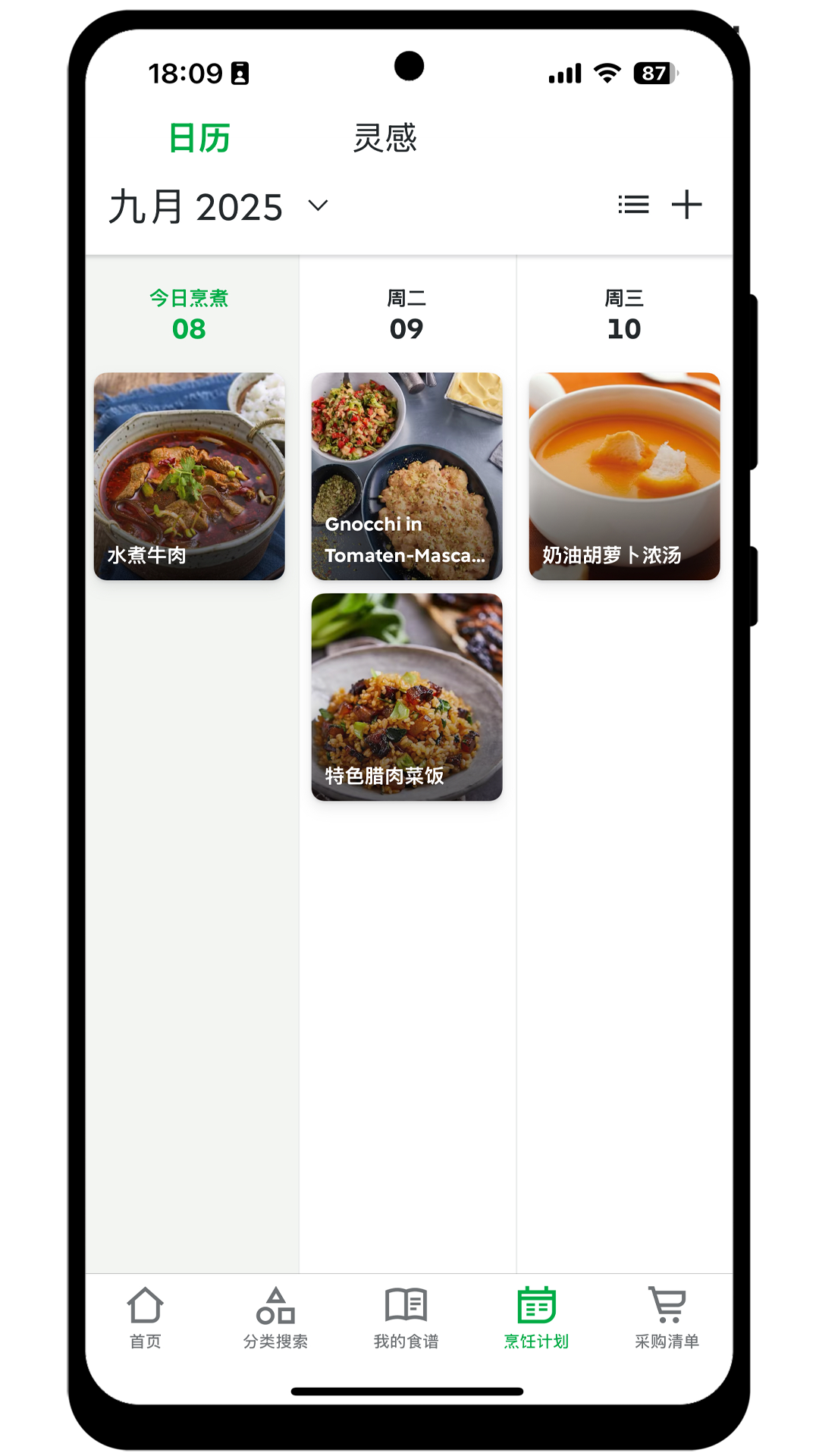819x1456 pixels.
Task: Select the 日历 tab
Action: [199, 138]
